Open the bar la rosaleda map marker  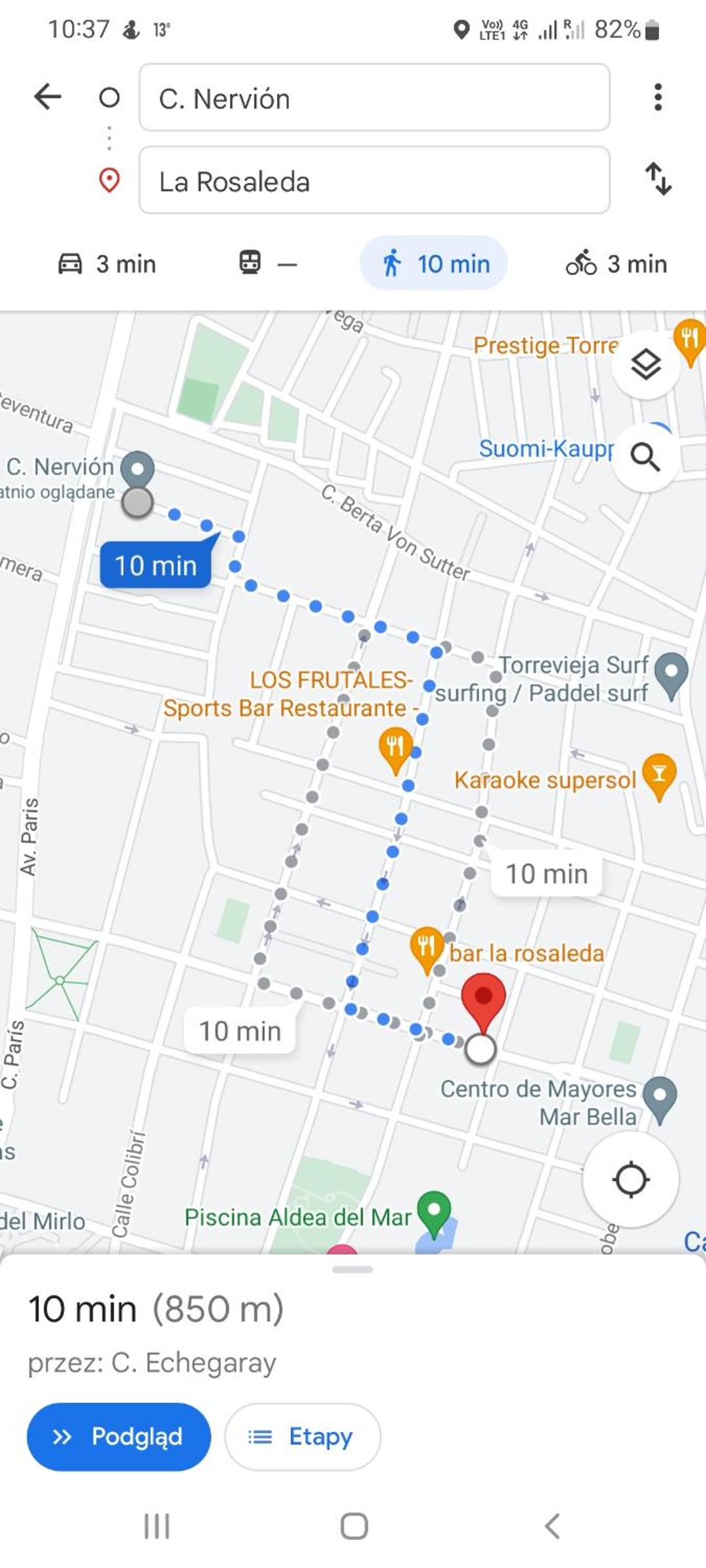427,949
